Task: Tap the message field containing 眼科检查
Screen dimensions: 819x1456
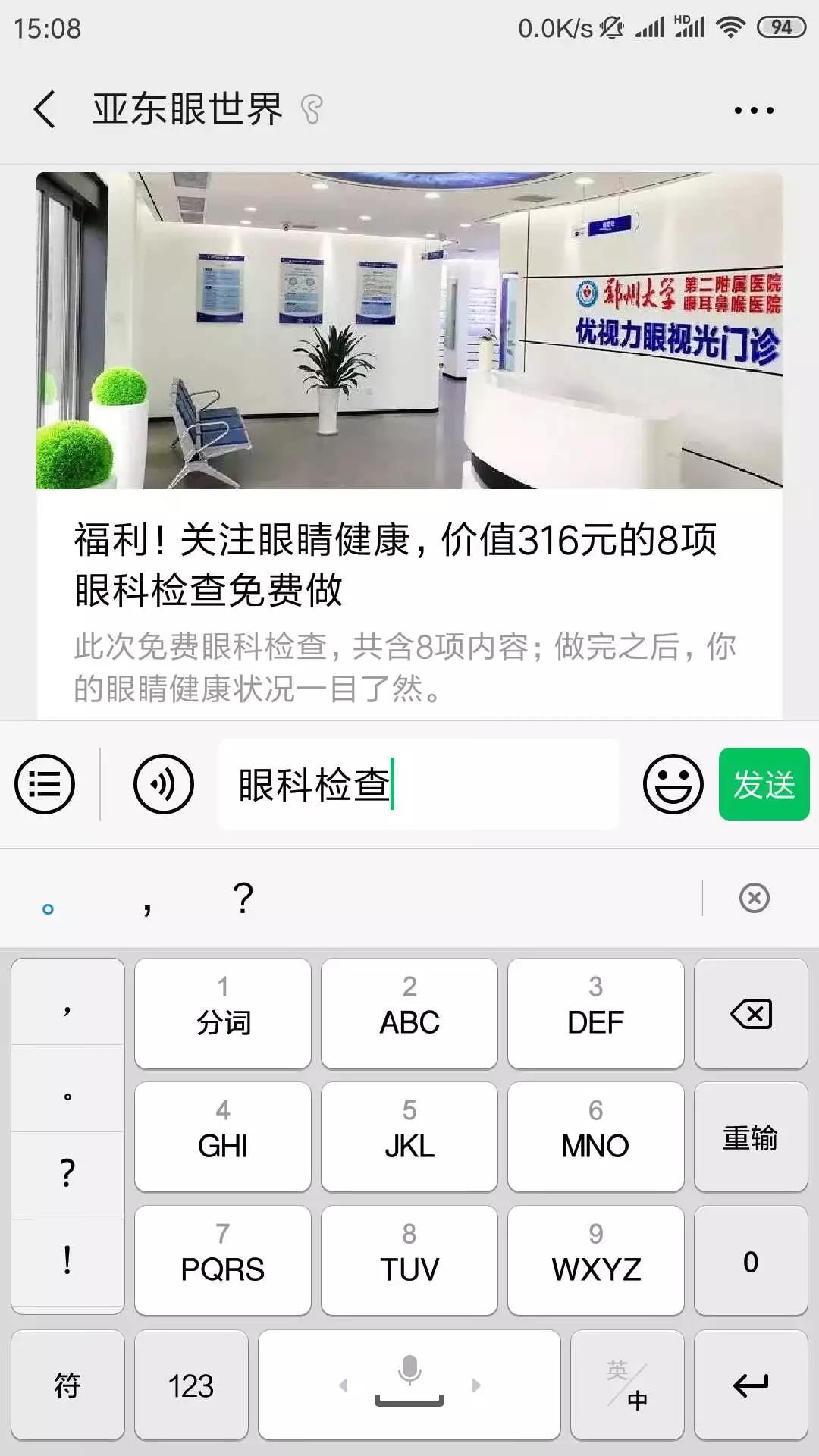Action: tap(419, 784)
